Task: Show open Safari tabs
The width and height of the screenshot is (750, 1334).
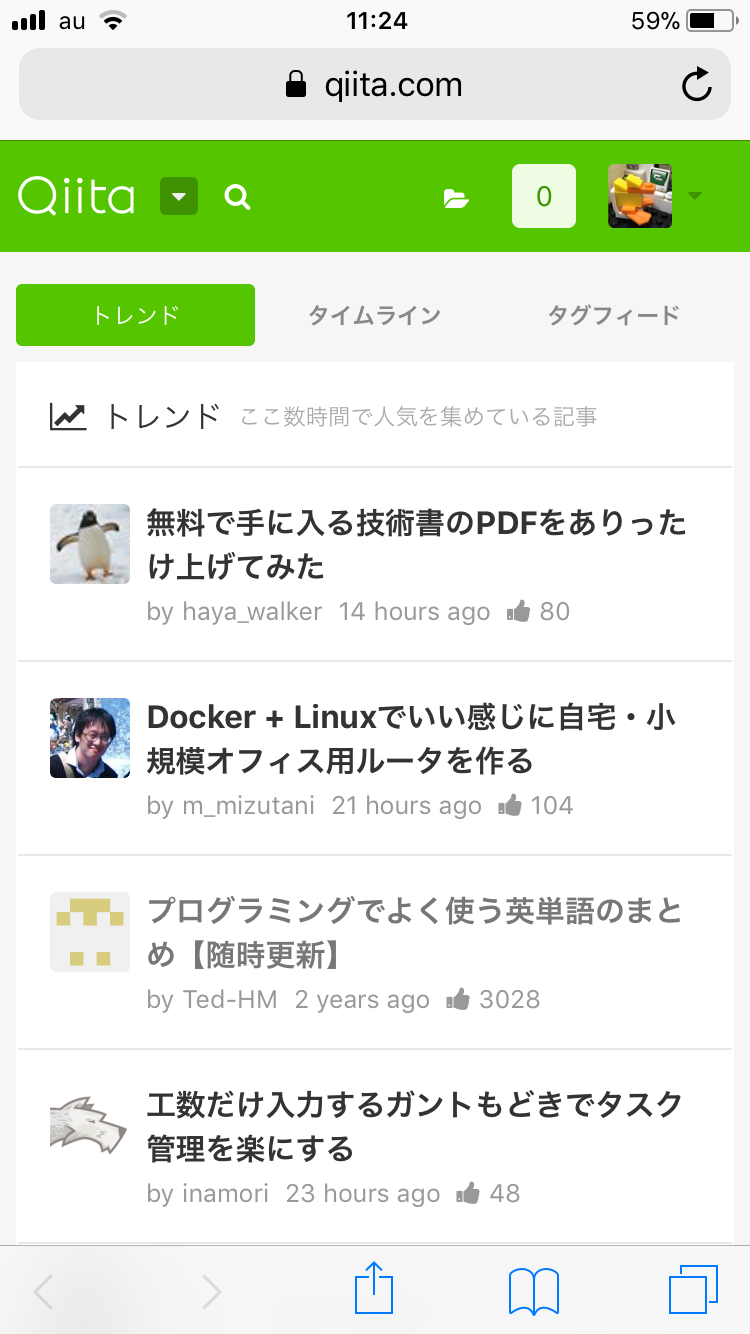Action: 692,1290
